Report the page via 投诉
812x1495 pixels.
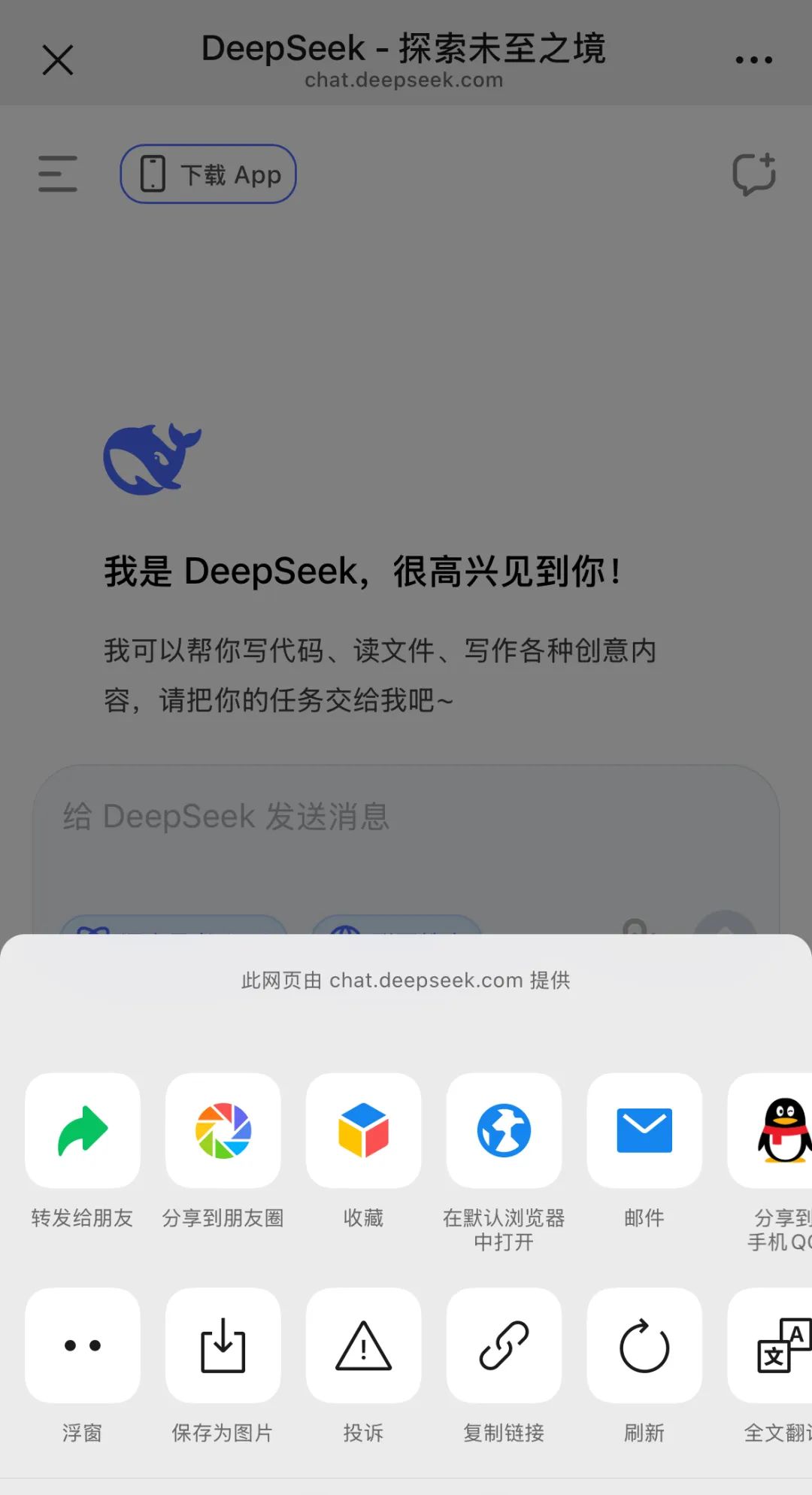point(364,1345)
